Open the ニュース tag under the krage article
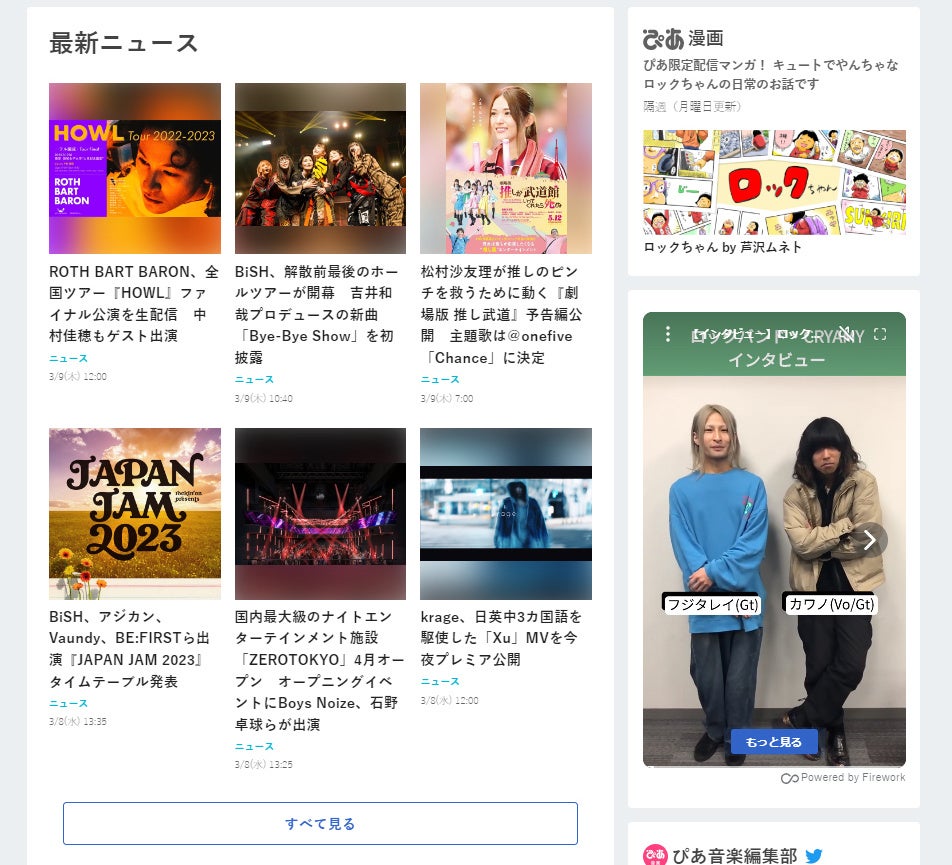 pyautogui.click(x=440, y=682)
